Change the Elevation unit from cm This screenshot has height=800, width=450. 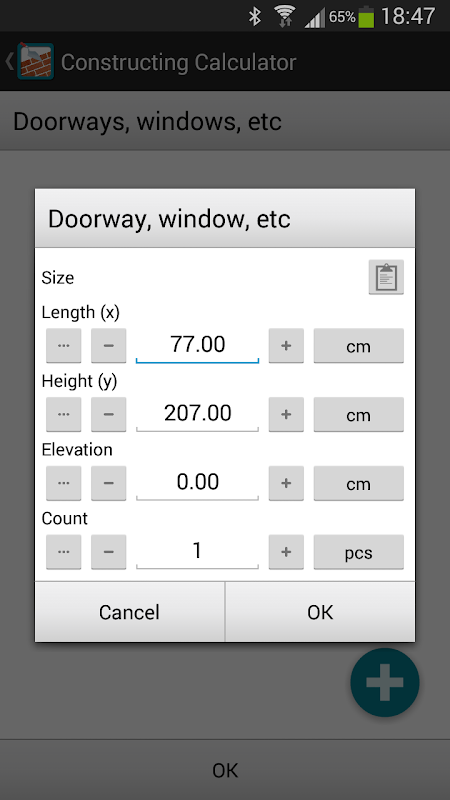pyautogui.click(x=359, y=483)
